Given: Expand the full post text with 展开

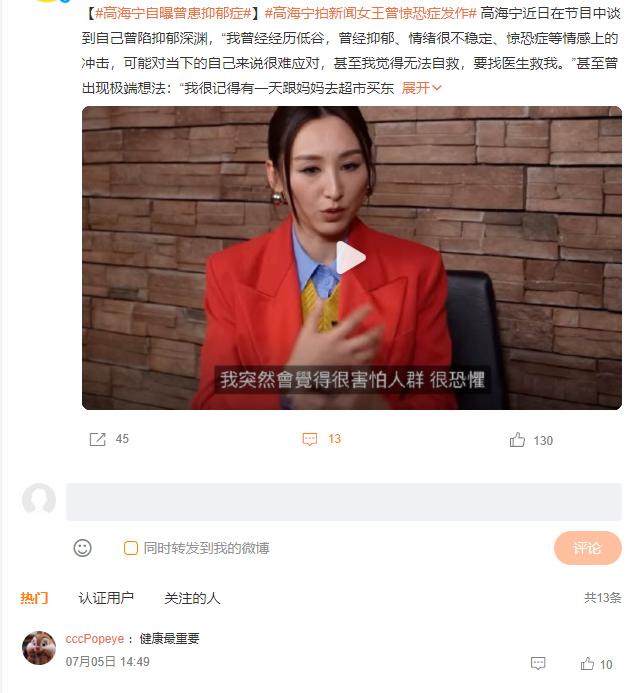Looking at the screenshot, I should (x=421, y=88).
